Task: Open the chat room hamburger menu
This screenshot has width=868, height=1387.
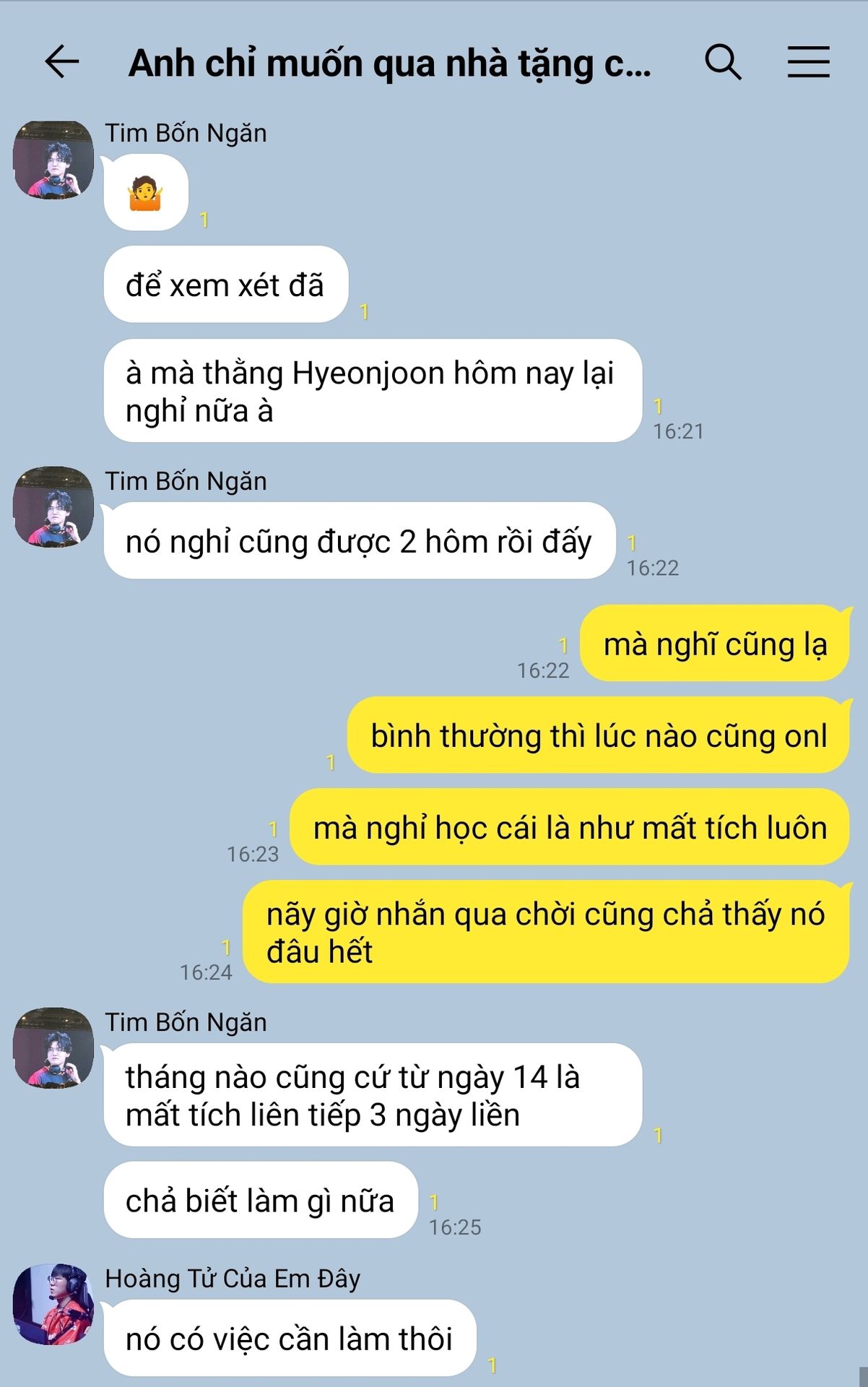Action: pos(808,61)
